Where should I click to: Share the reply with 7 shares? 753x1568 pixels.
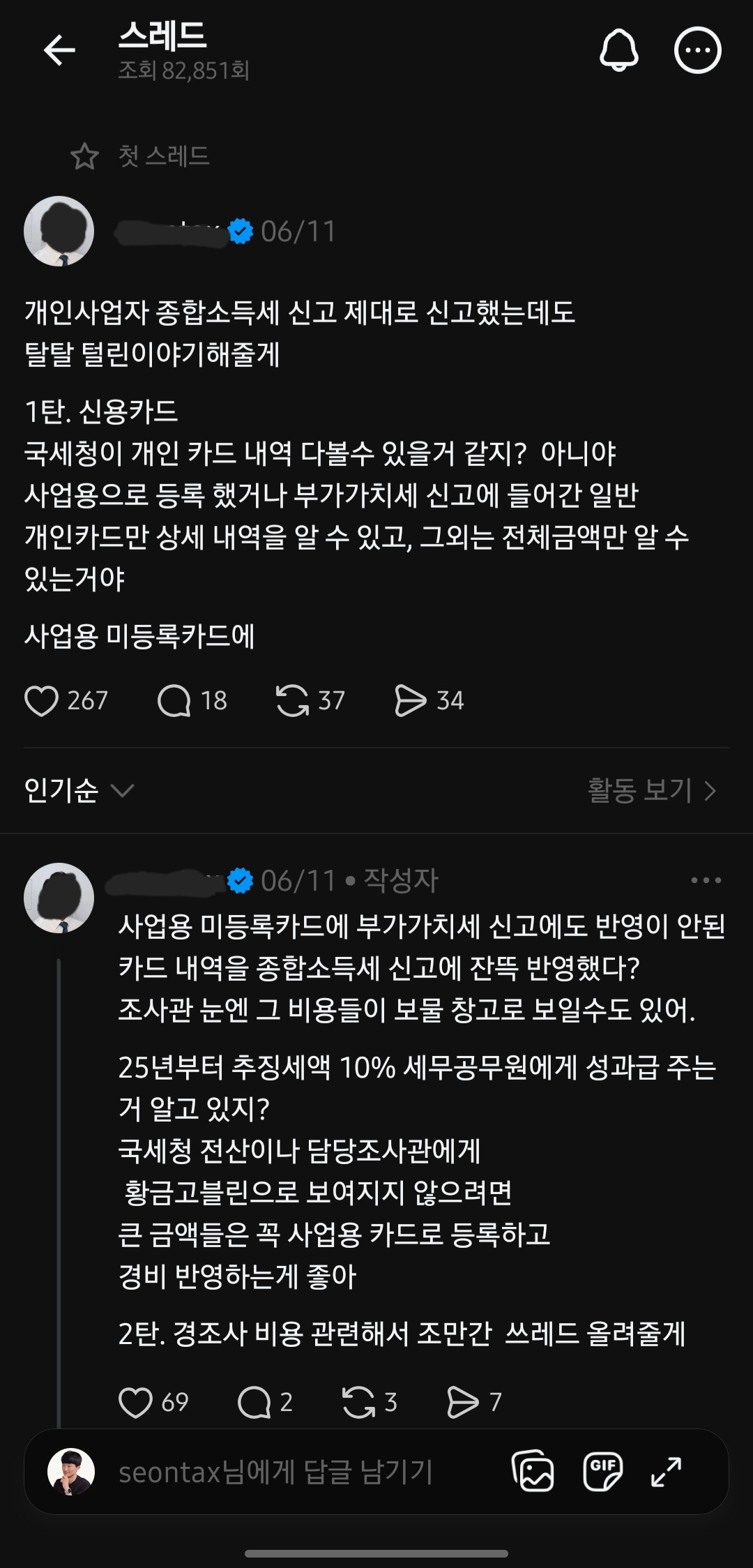coord(463,1402)
